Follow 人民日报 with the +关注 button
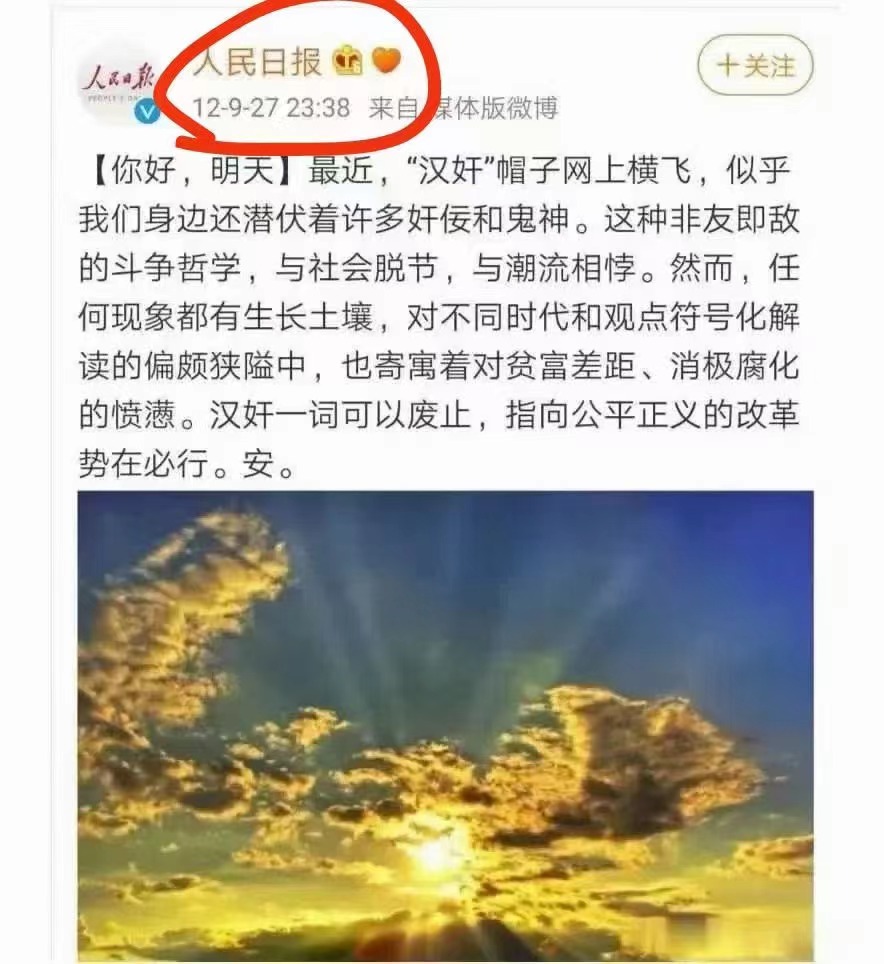Viewport: 884px width, 964px height. (x=754, y=66)
